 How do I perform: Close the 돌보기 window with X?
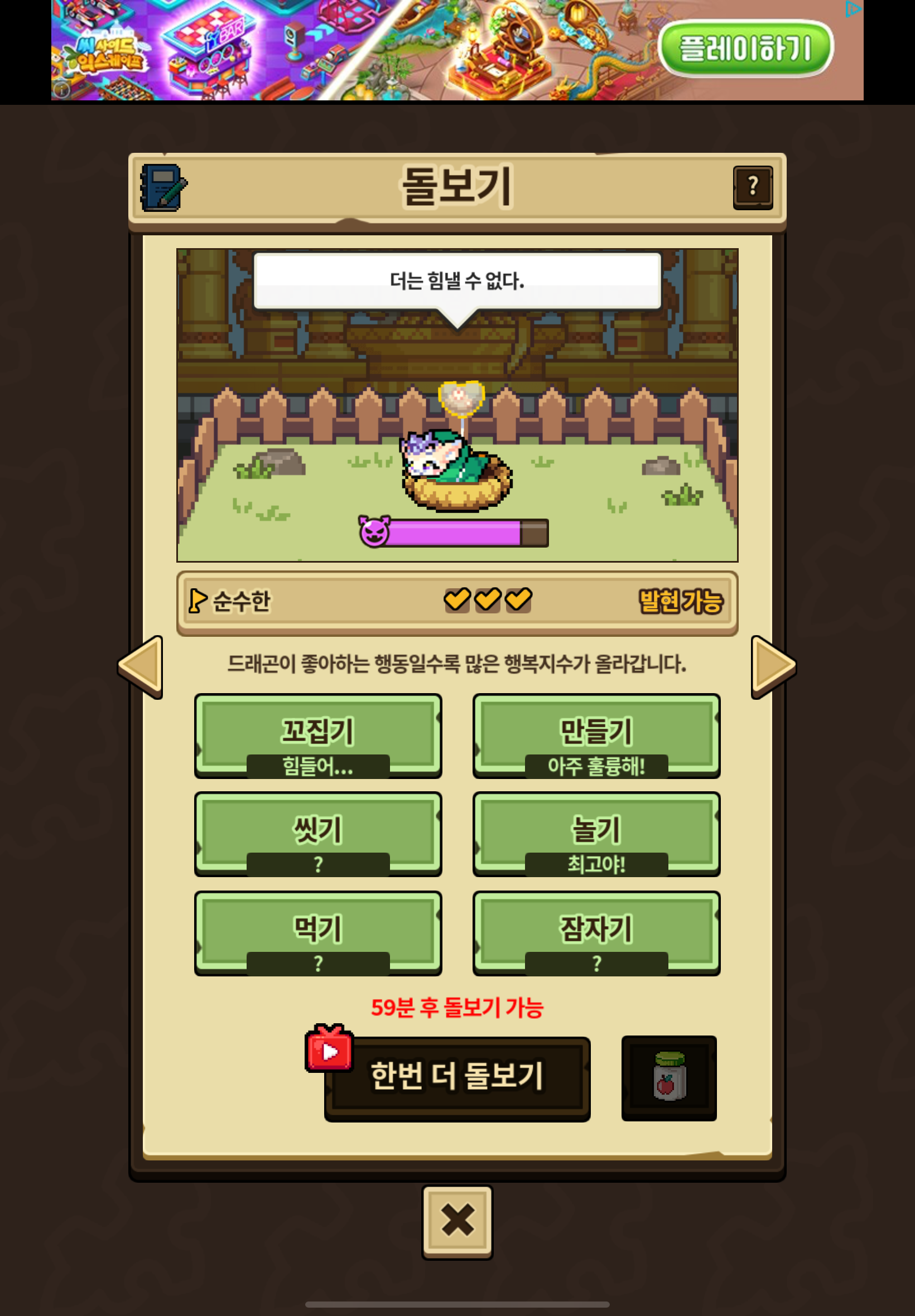coord(457,1221)
